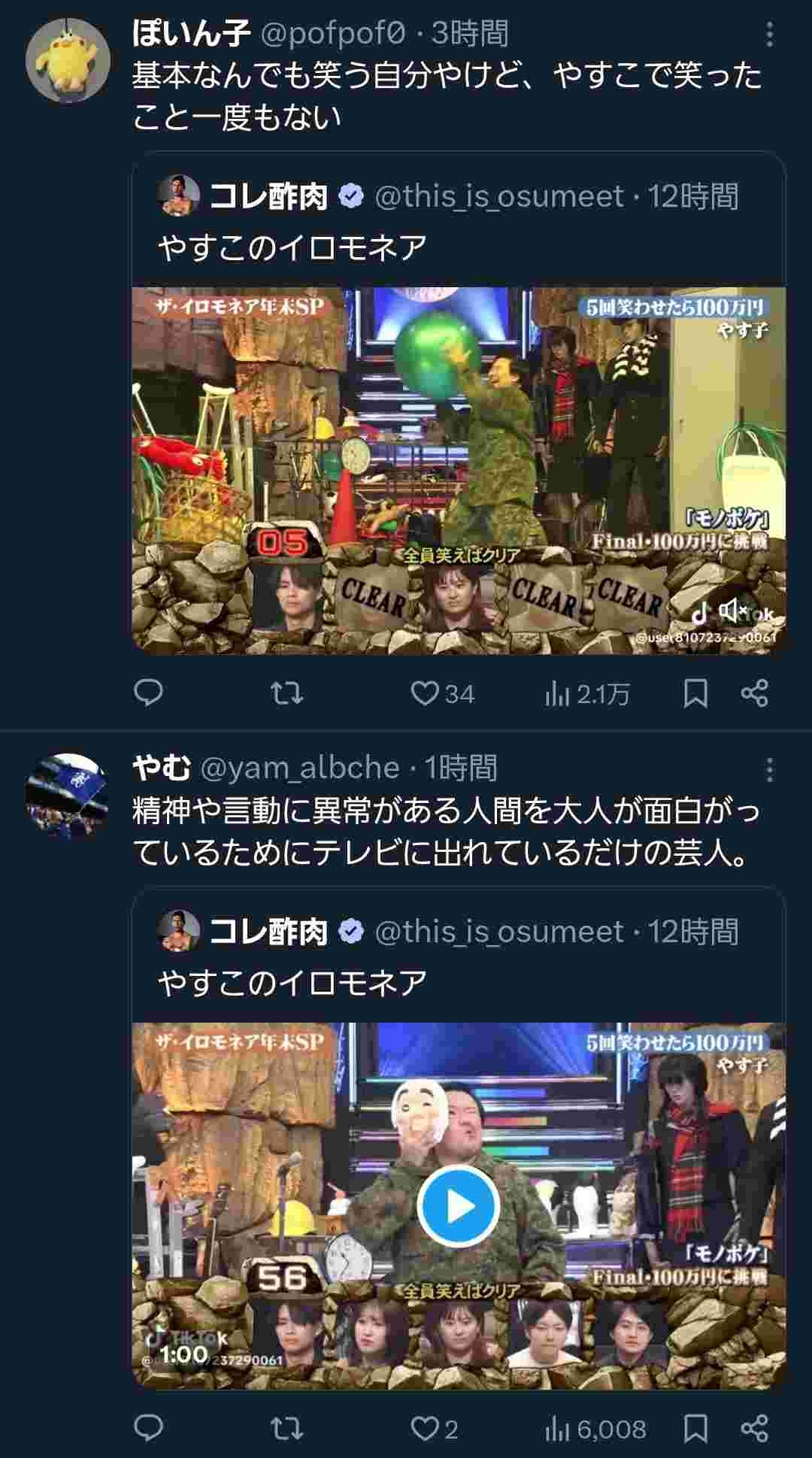Screen dimensions: 812x1458
Task: Open やむ's profile avatar
Action: coord(68,796)
